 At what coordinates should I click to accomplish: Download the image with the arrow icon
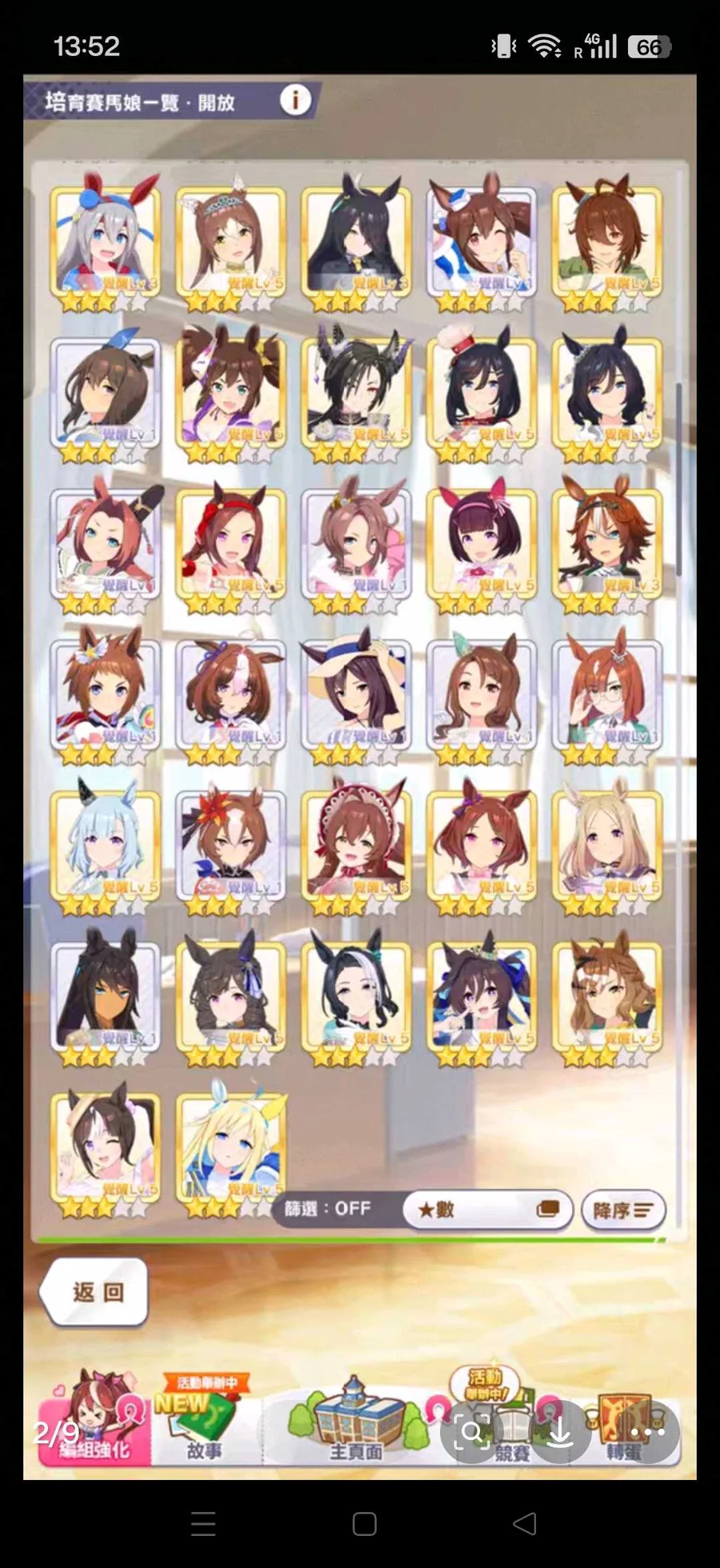click(561, 1432)
